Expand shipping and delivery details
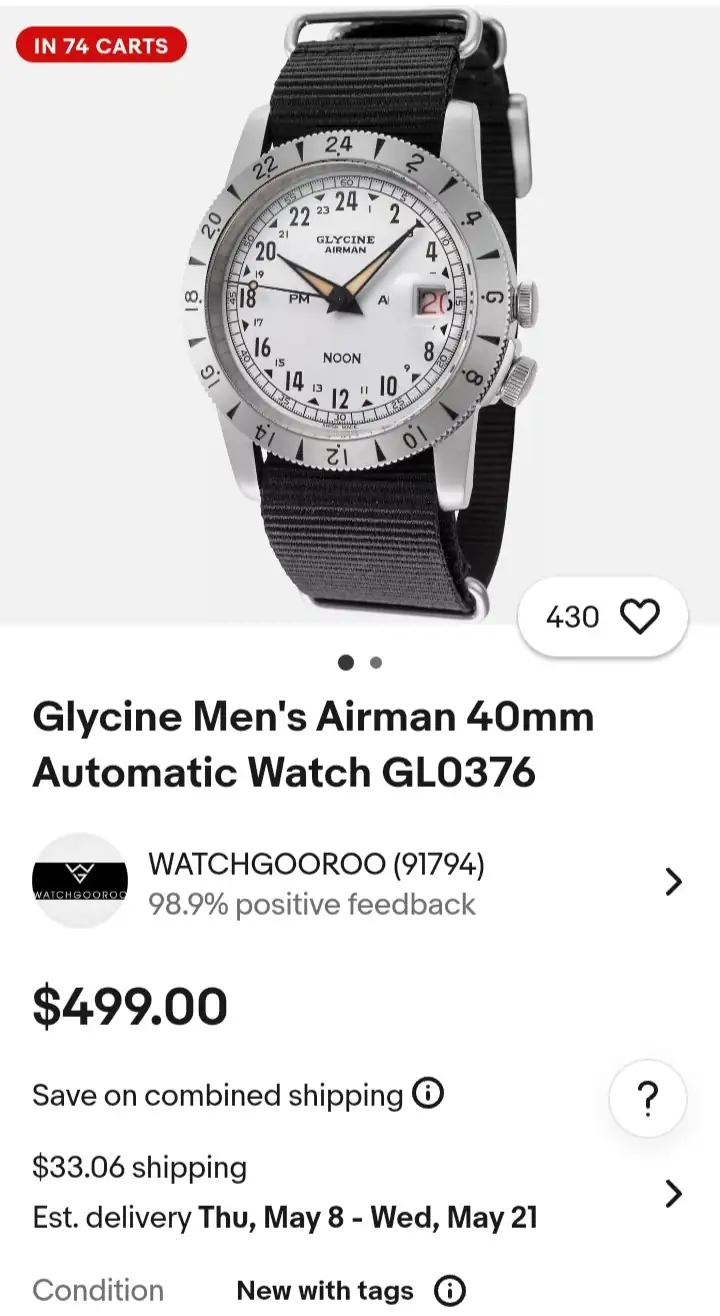Screen dimensions: 720x1316 point(673,1193)
